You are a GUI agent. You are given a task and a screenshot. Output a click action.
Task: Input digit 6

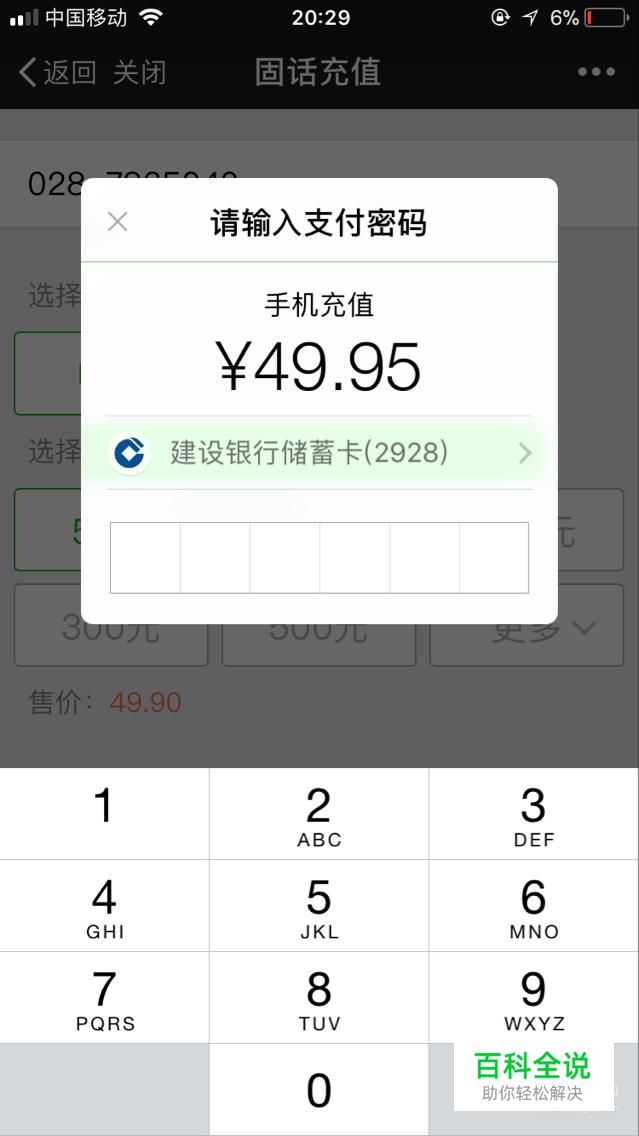click(x=534, y=906)
